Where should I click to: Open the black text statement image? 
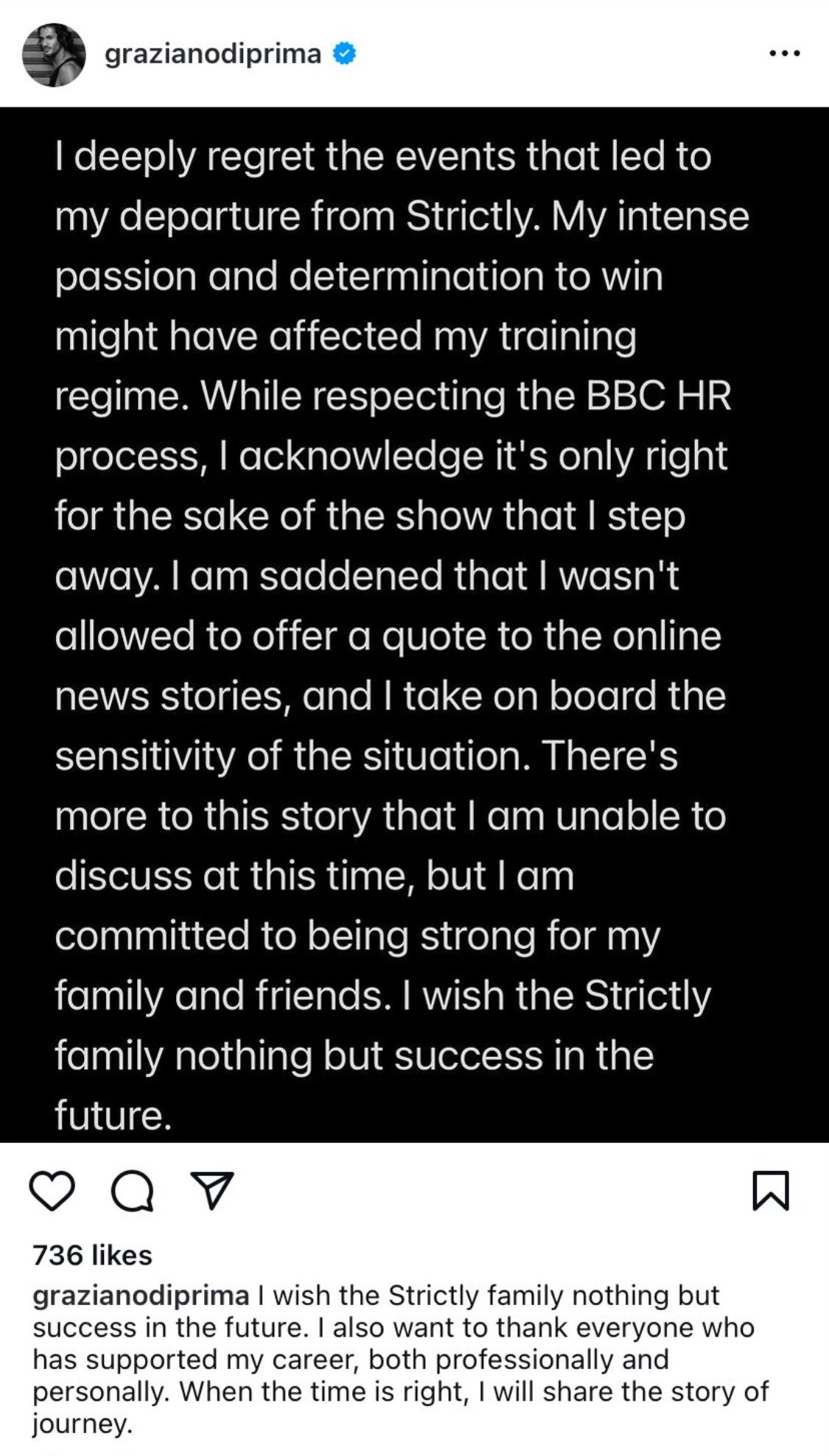coord(414,625)
